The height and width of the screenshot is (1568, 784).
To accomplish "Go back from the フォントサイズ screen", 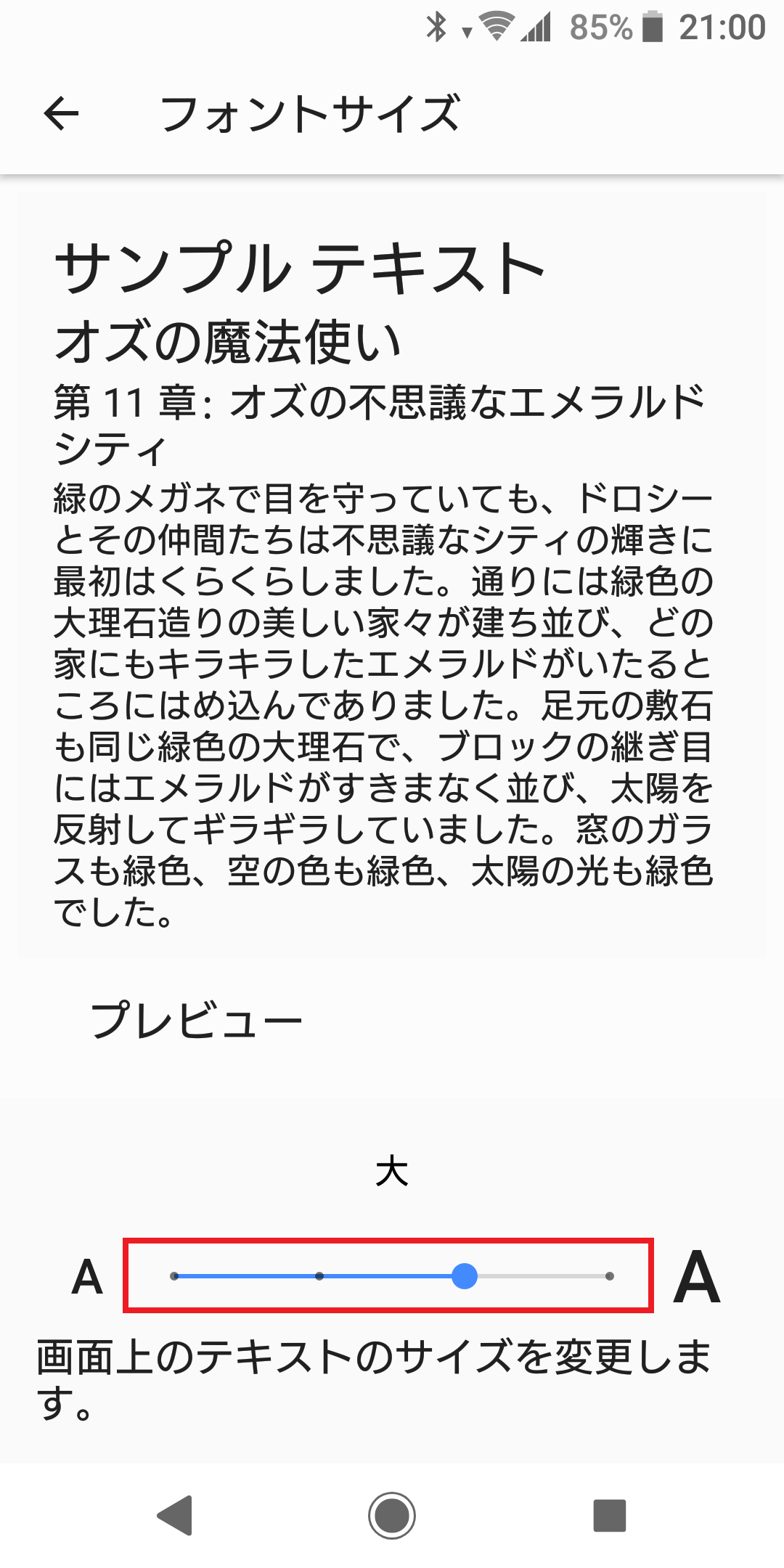I will point(61,114).
